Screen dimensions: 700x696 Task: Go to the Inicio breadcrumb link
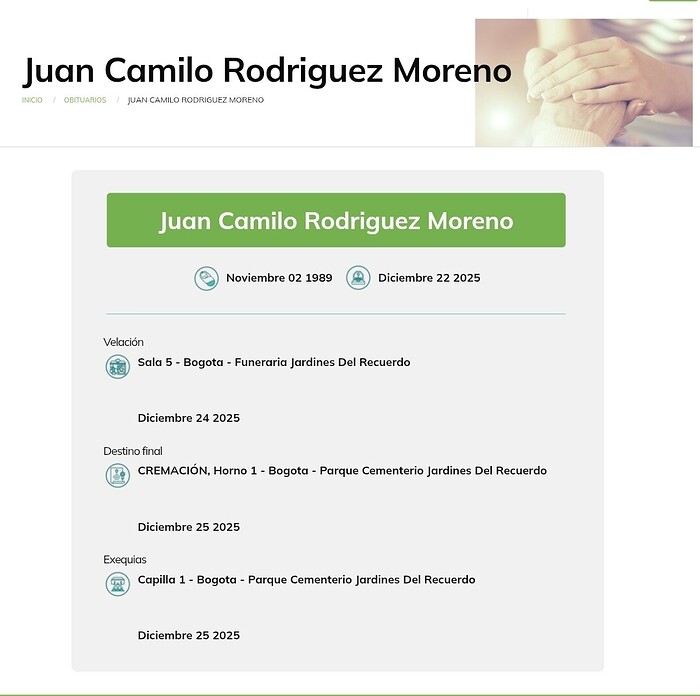(x=32, y=100)
